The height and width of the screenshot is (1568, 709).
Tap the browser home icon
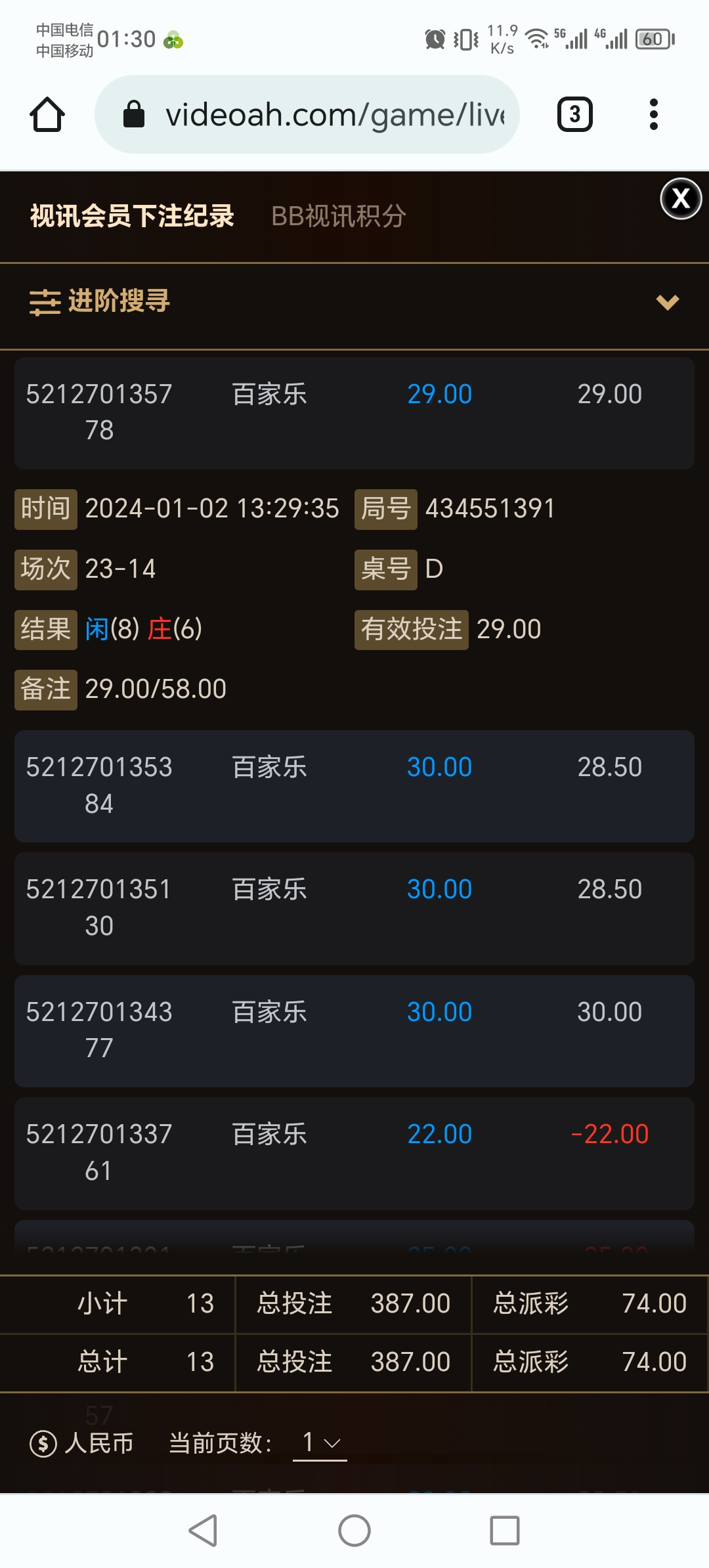pyautogui.click(x=47, y=115)
